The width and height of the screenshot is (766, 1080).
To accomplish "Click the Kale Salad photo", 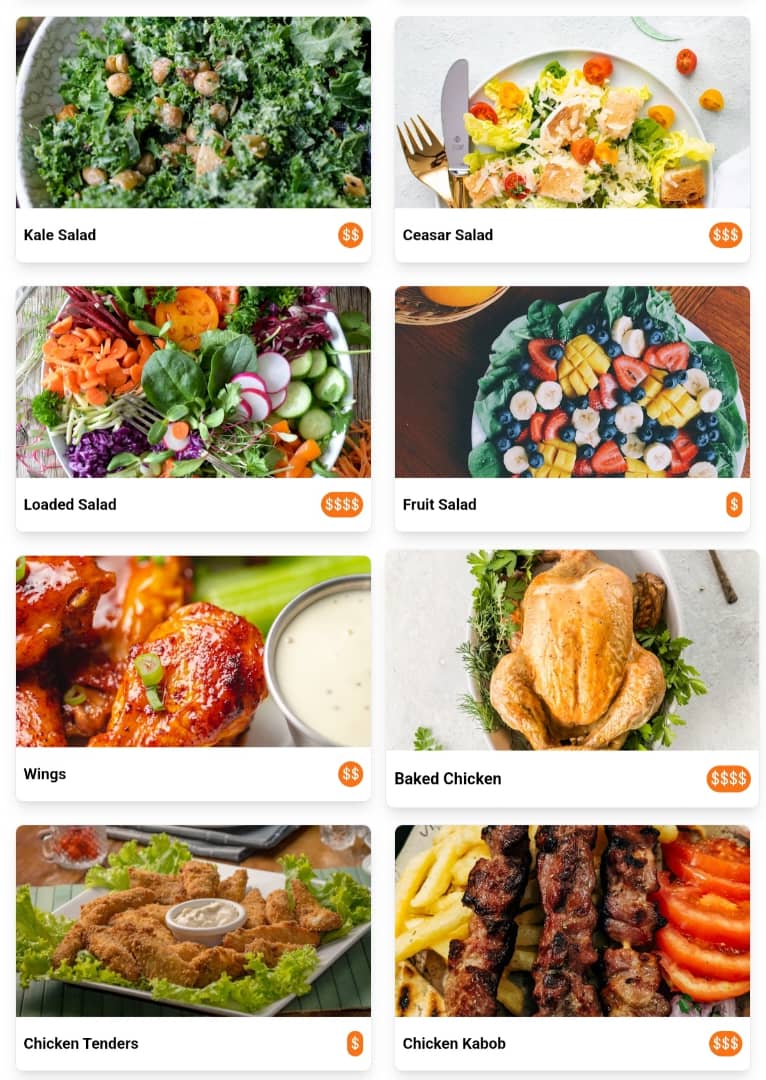I will (x=193, y=112).
